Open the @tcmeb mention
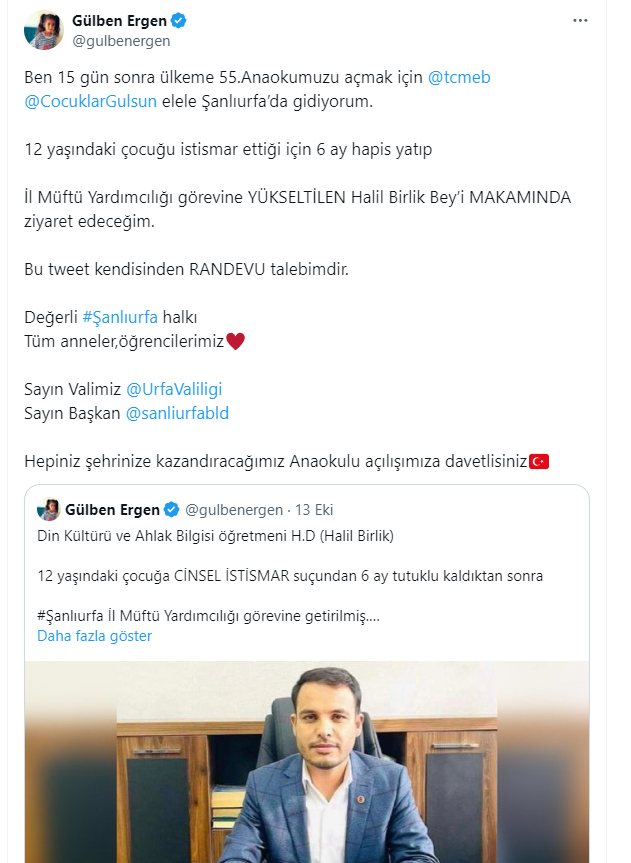 [x=458, y=77]
